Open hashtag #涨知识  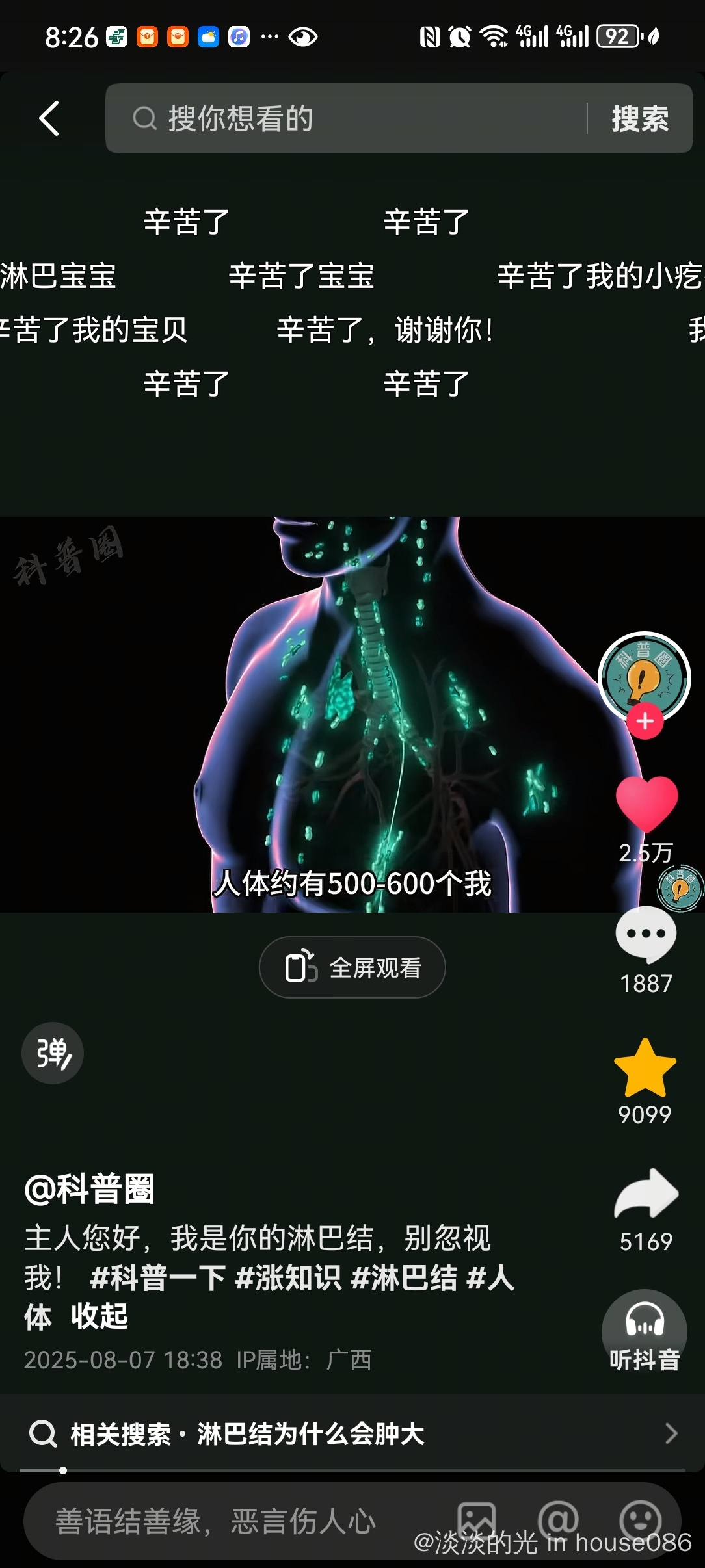click(288, 1277)
